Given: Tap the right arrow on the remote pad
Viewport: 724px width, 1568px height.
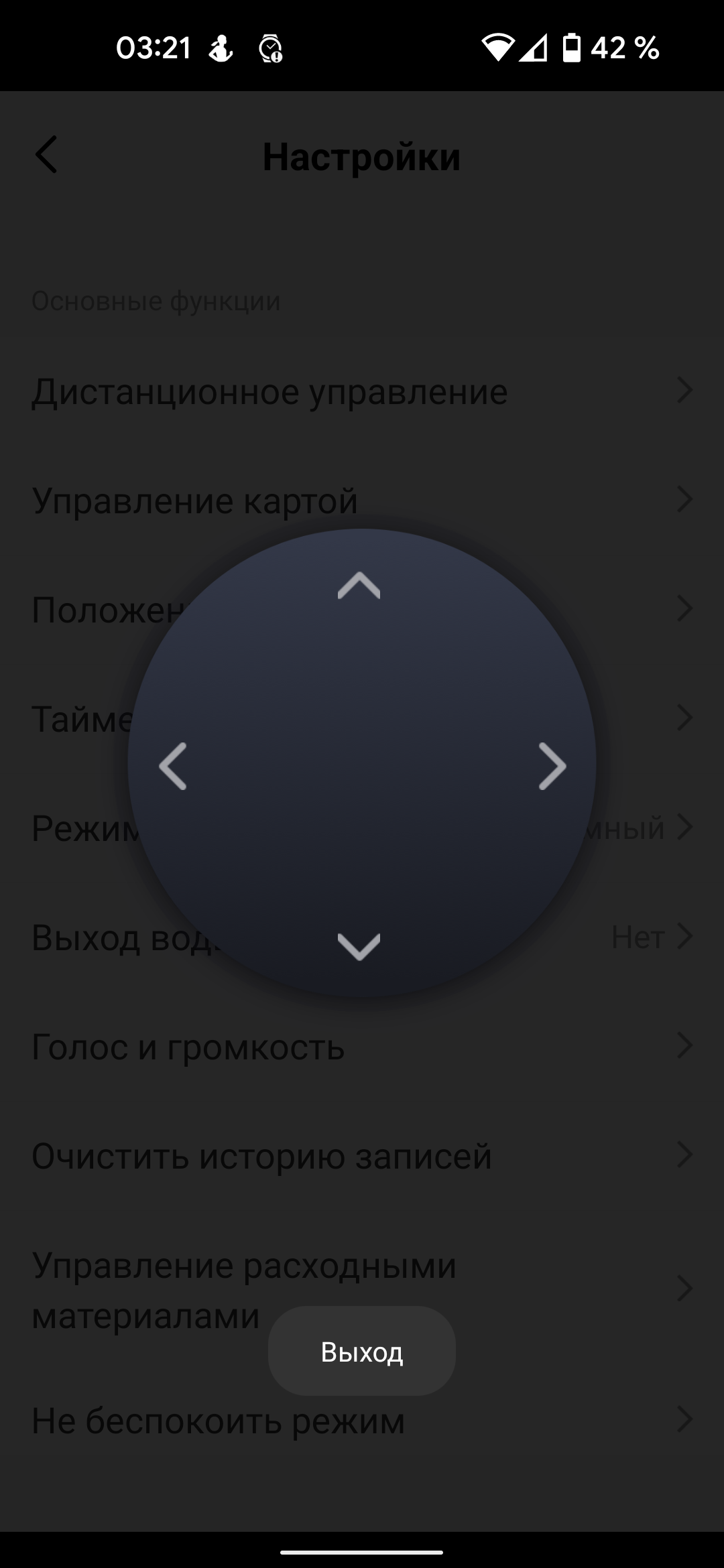Looking at the screenshot, I should pos(552,766).
